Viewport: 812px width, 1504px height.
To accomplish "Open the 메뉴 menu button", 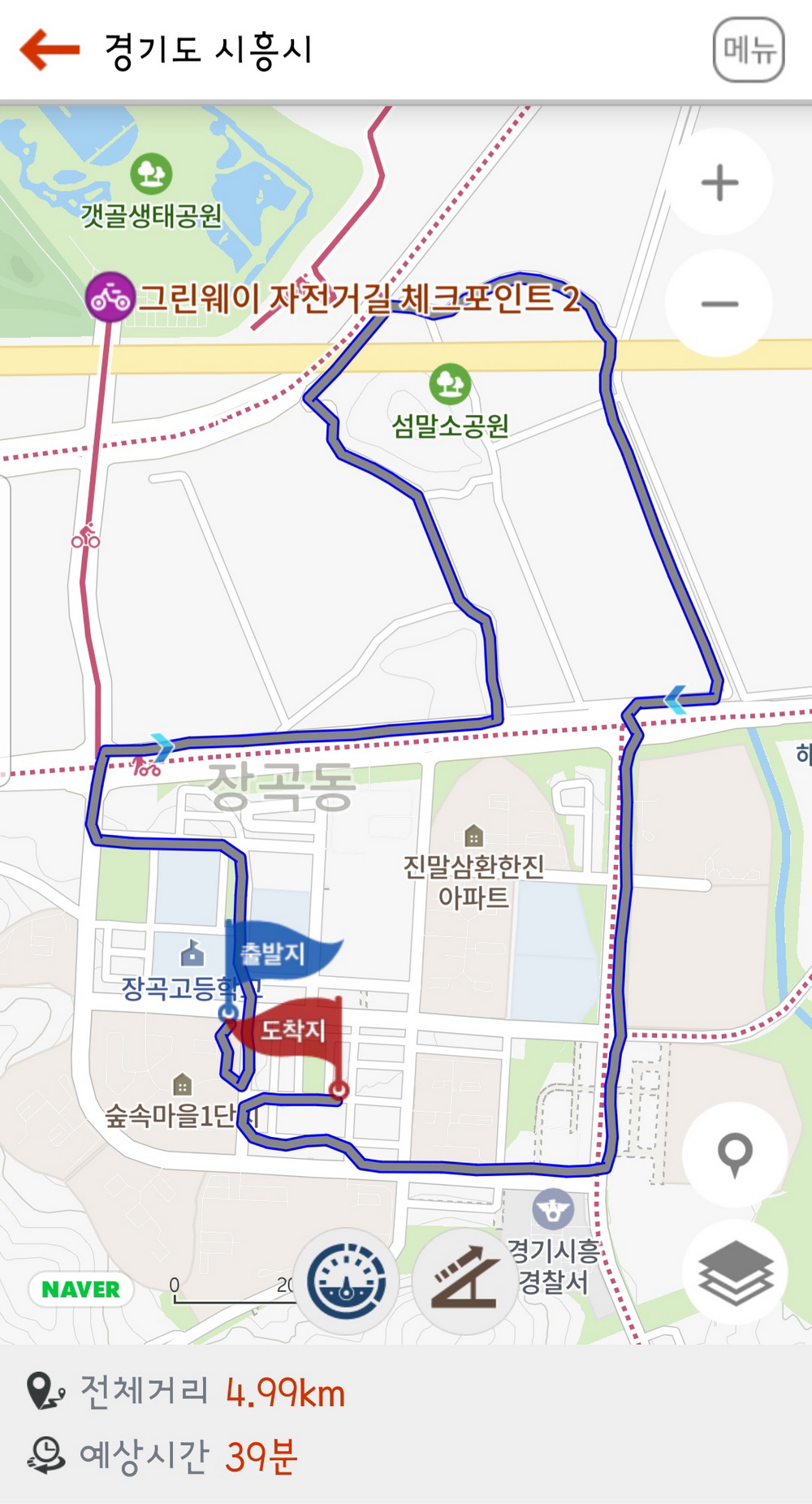I will tap(748, 50).
